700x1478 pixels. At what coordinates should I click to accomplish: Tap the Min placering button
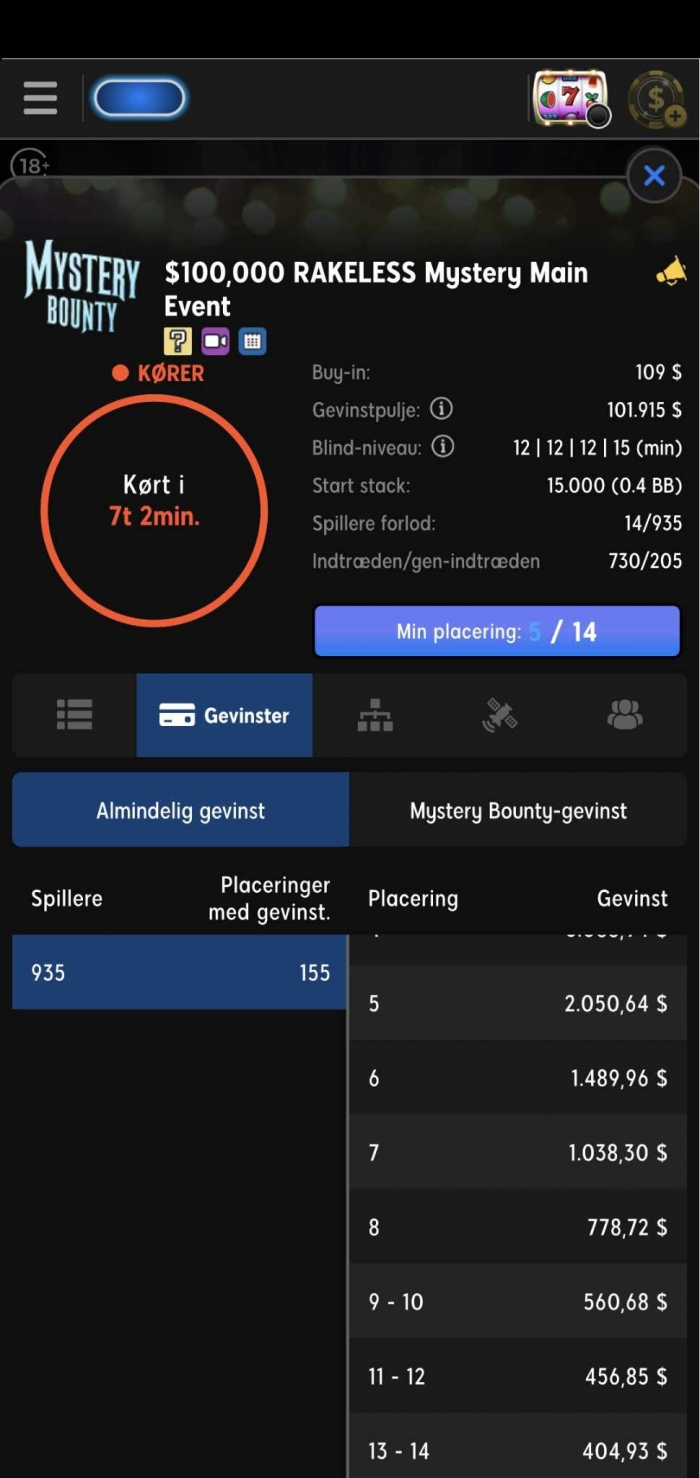(x=497, y=631)
